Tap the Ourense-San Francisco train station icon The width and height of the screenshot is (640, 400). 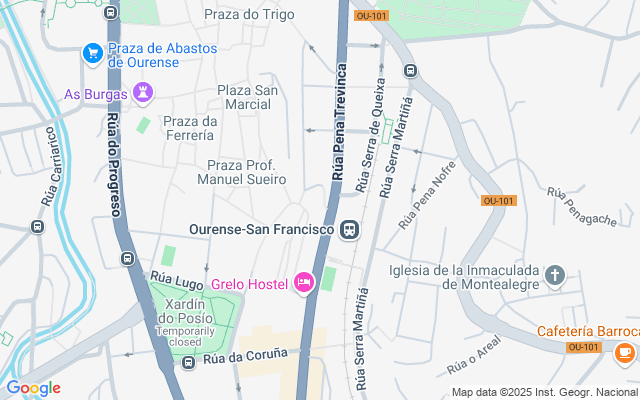[x=349, y=230]
